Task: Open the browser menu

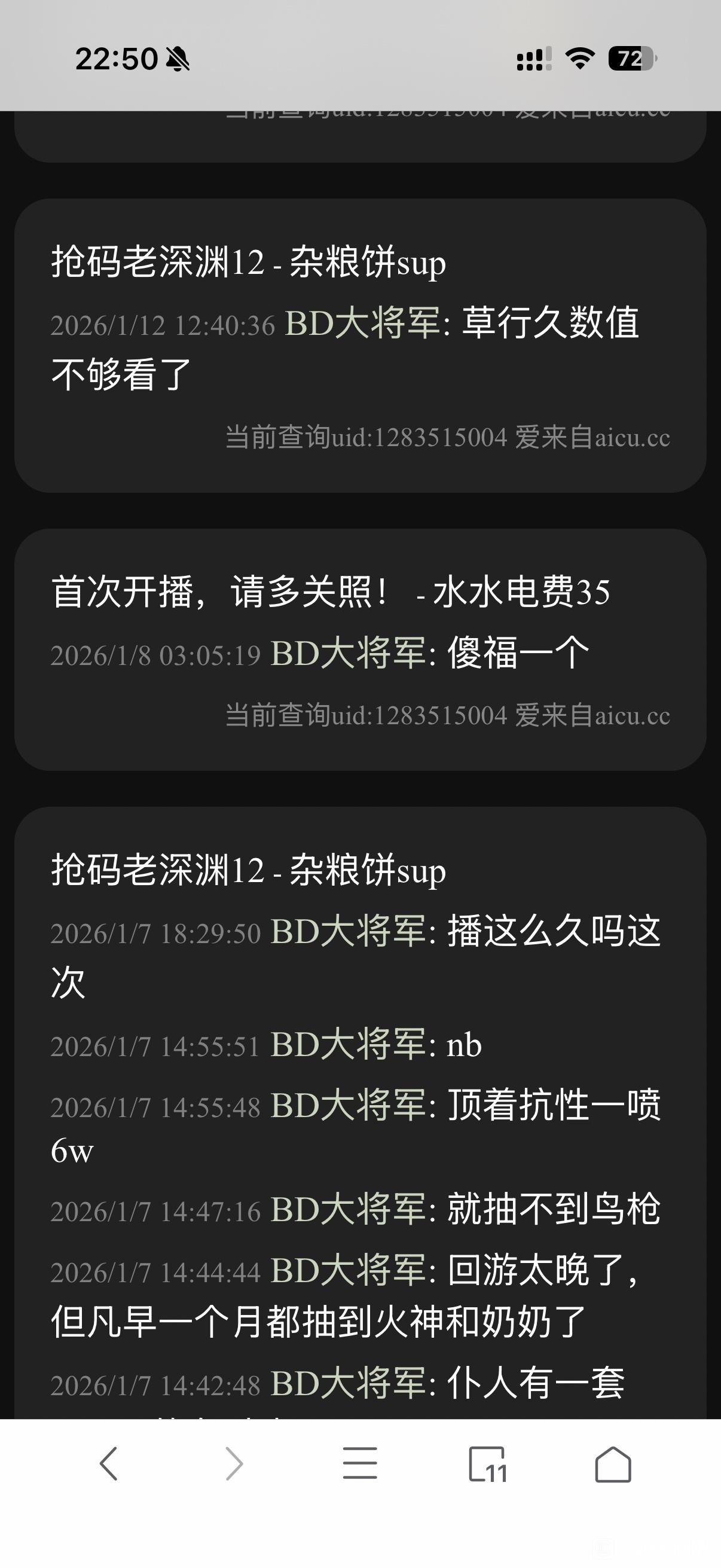Action: pyautogui.click(x=360, y=1463)
